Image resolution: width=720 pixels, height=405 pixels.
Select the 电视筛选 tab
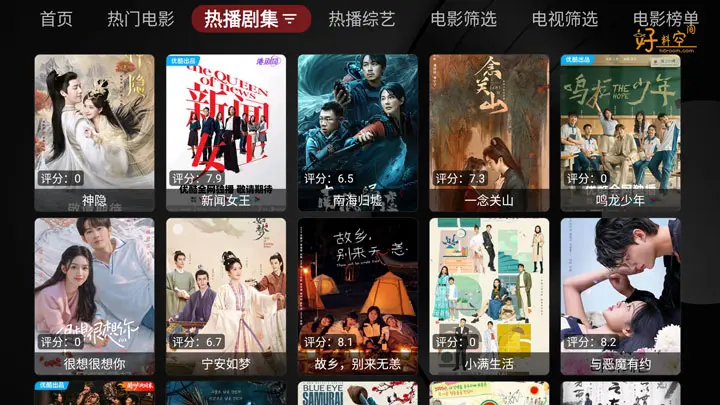coord(564,19)
